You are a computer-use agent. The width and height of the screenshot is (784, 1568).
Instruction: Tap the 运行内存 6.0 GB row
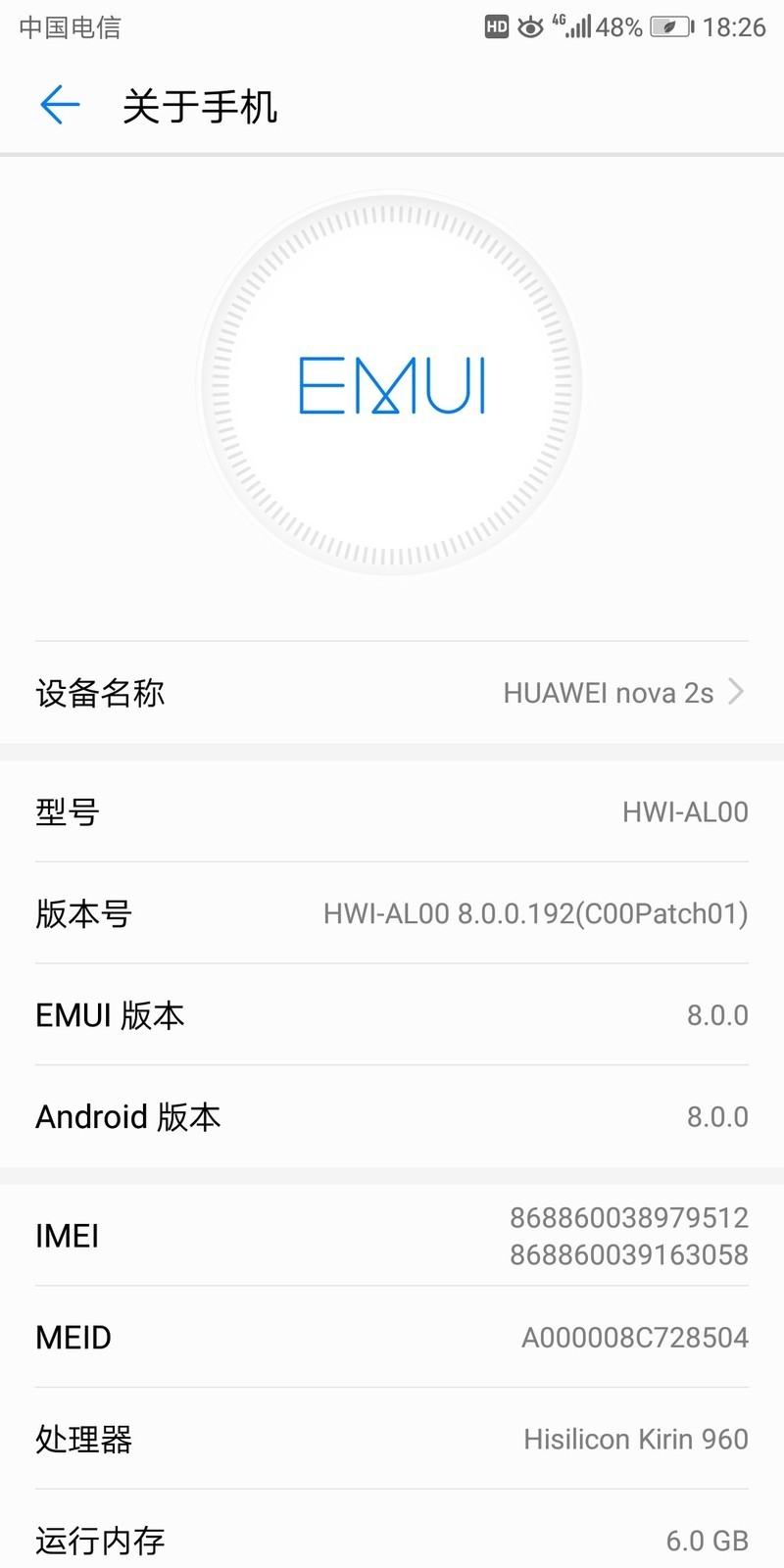392,1541
